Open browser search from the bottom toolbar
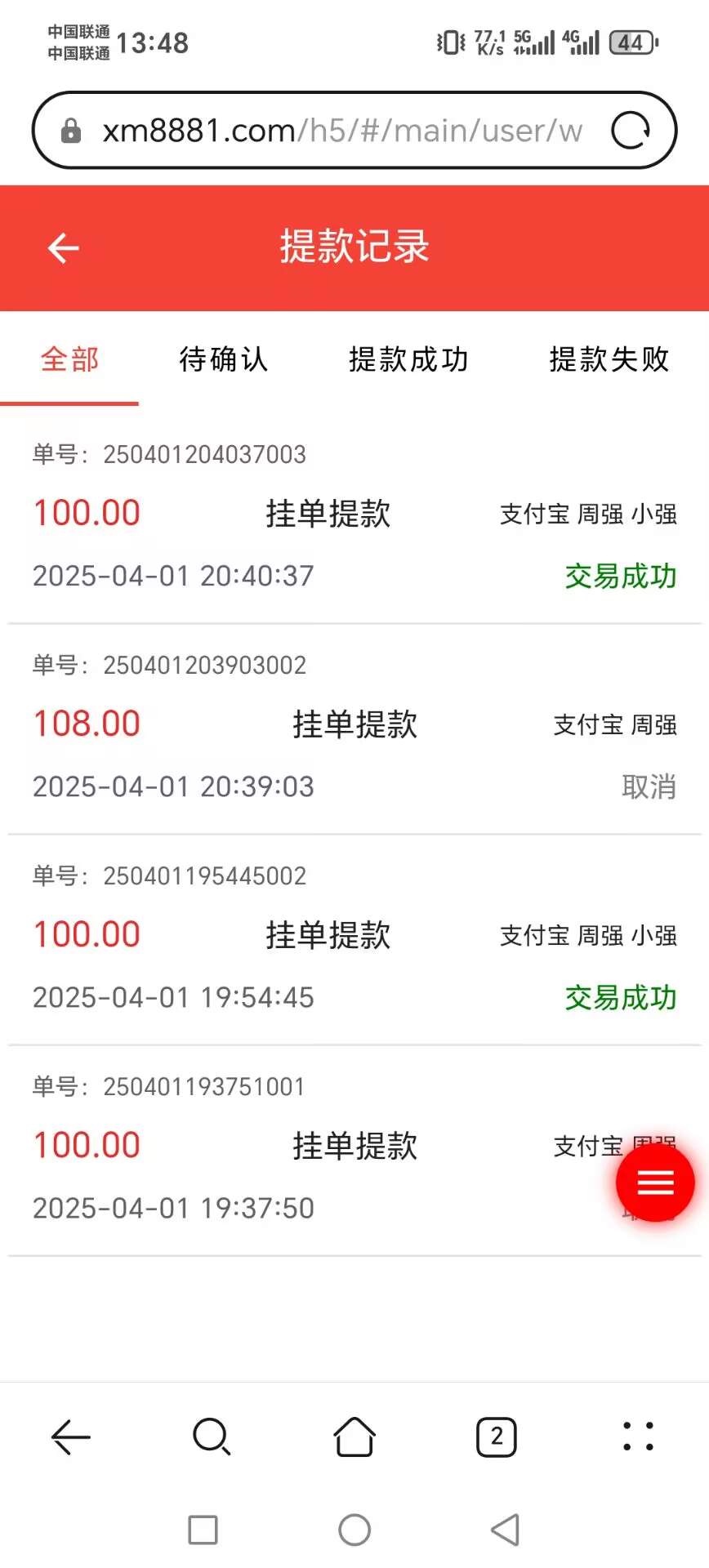 (212, 1437)
